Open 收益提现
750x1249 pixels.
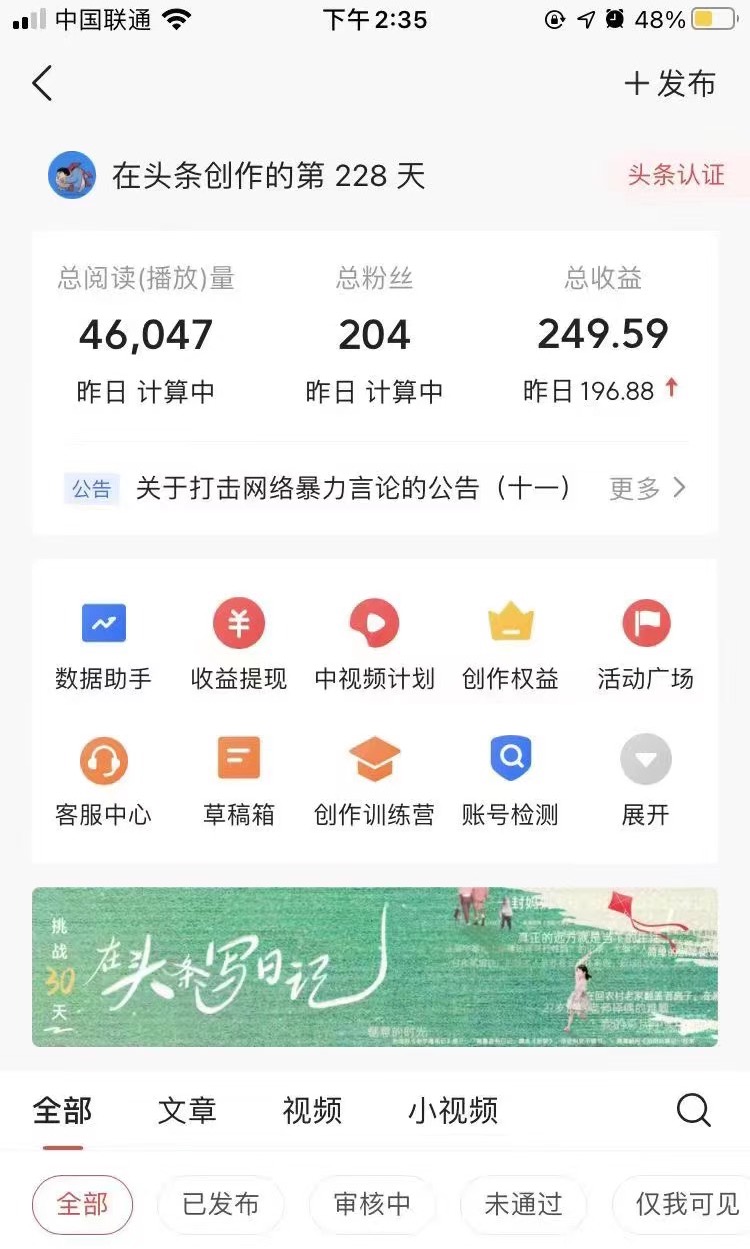[238, 645]
